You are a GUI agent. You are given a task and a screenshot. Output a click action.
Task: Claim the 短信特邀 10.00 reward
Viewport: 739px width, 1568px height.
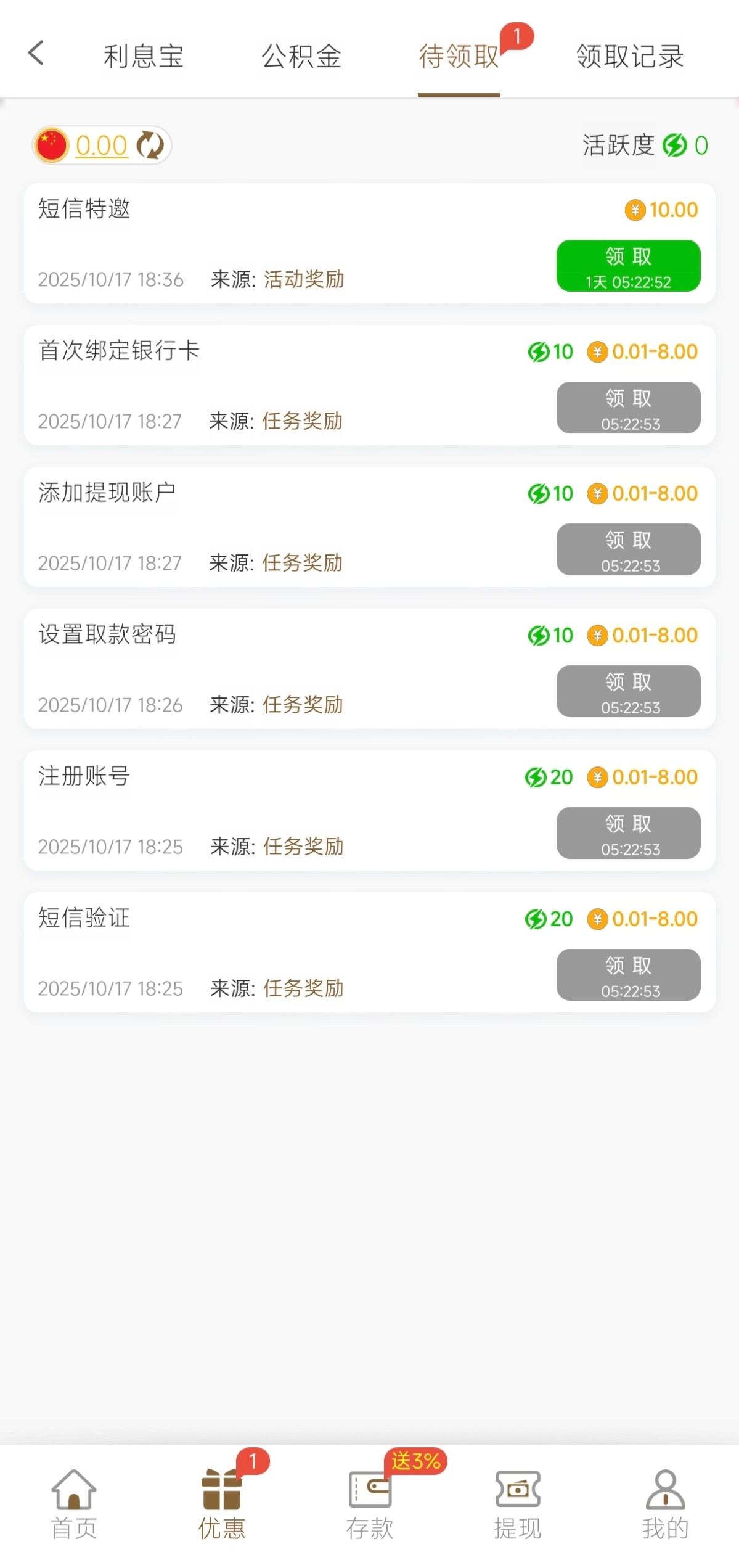point(628,266)
